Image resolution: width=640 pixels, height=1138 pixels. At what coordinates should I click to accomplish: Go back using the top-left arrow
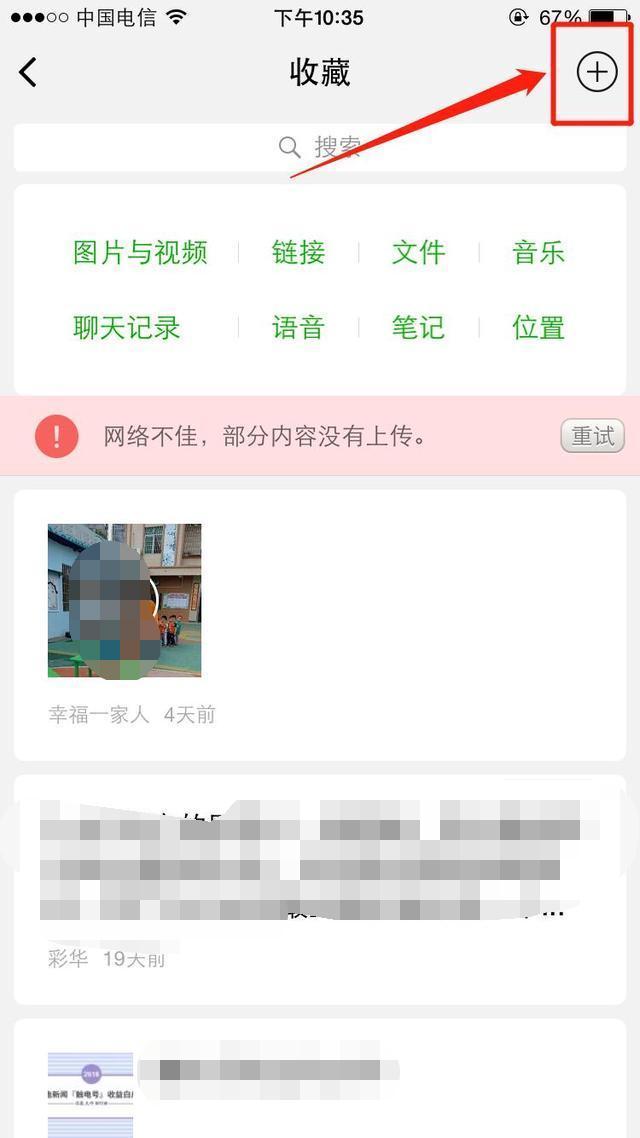pyautogui.click(x=28, y=73)
